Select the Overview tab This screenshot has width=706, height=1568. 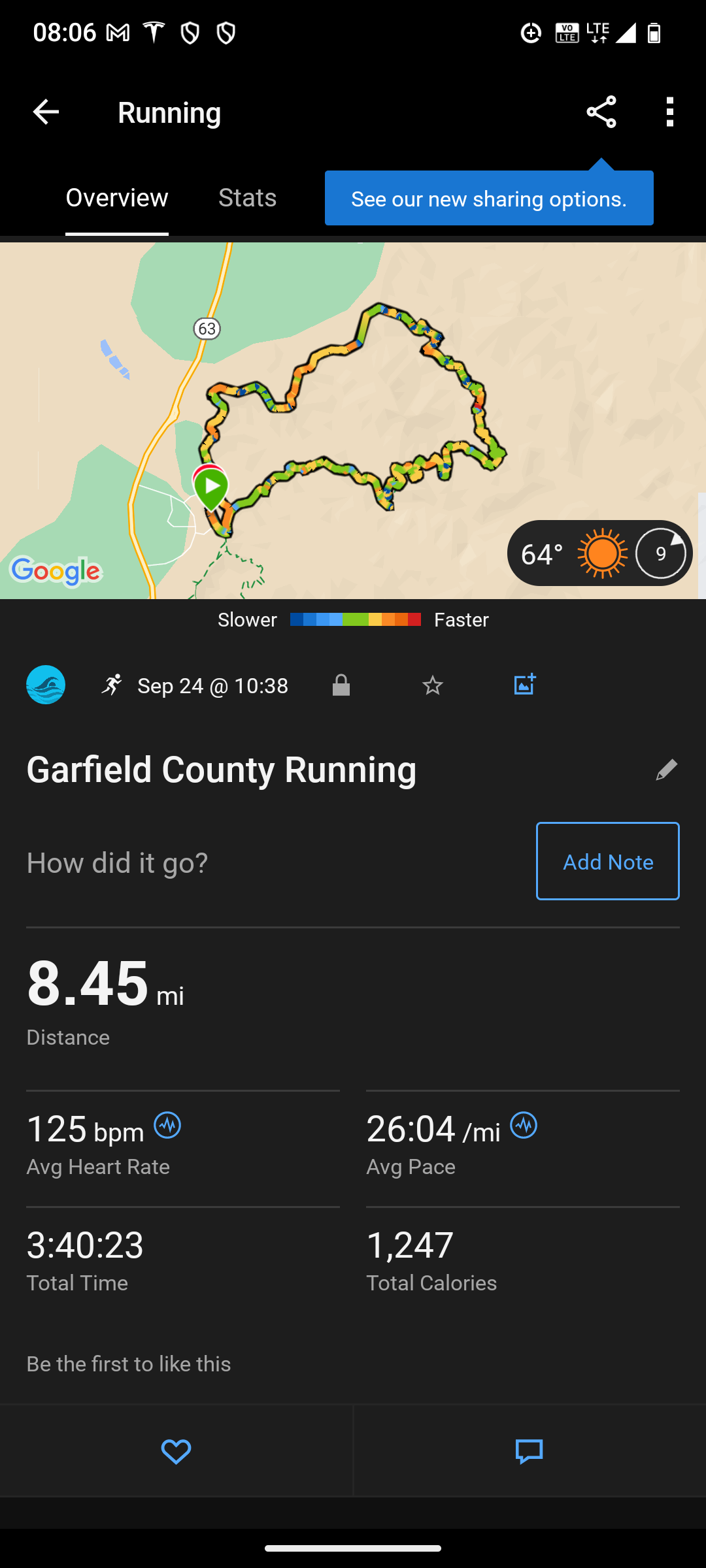tap(117, 198)
